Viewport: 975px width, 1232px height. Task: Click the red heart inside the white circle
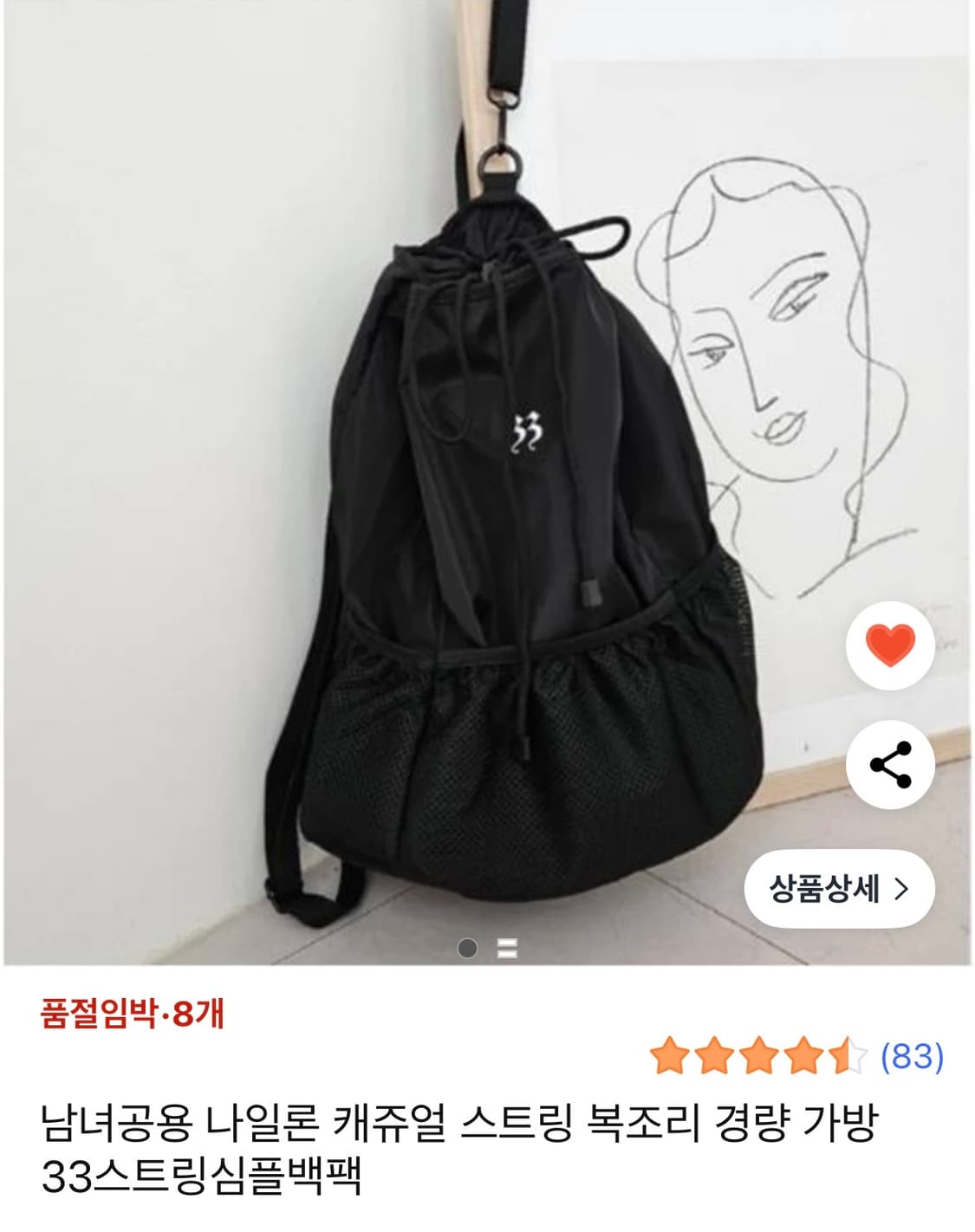click(x=893, y=645)
